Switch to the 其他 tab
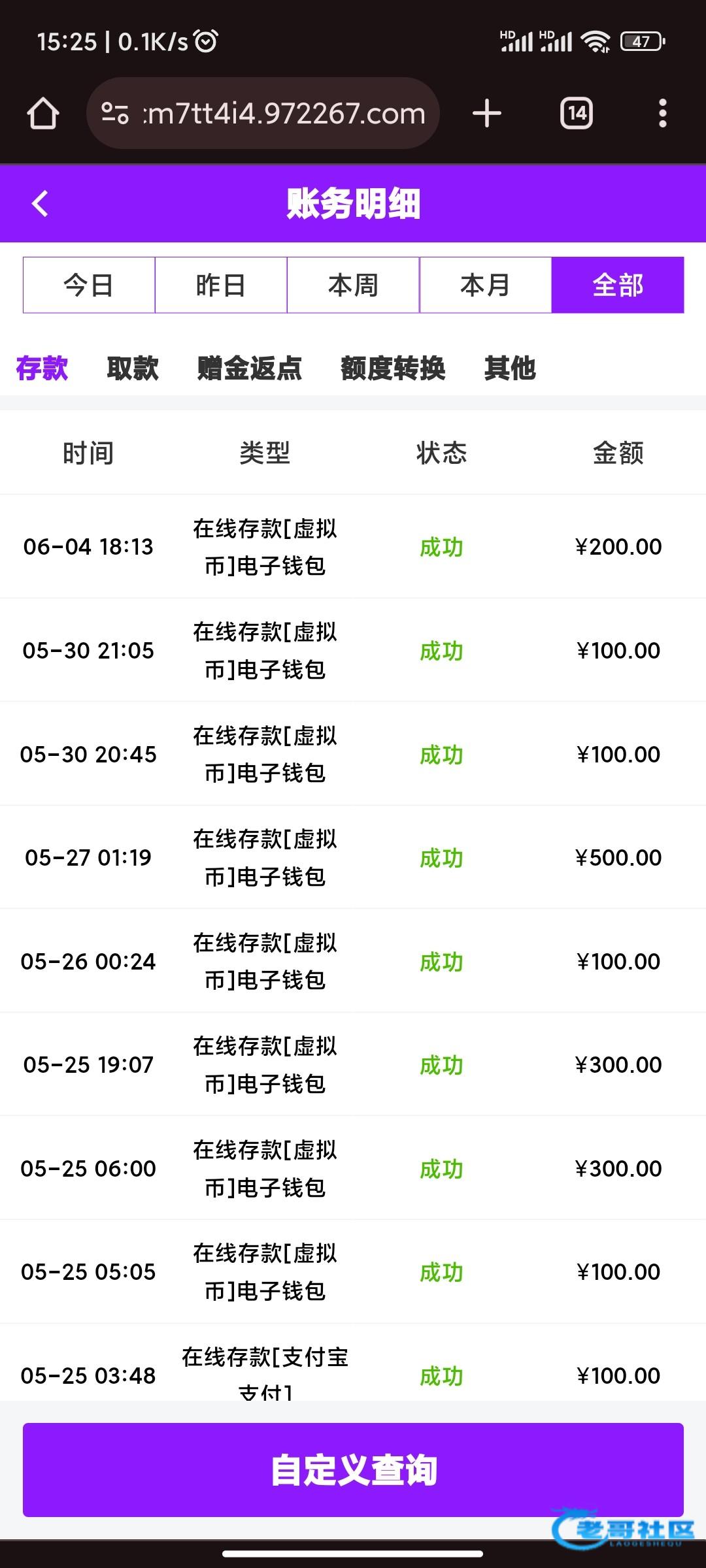706x1568 pixels. coord(510,368)
